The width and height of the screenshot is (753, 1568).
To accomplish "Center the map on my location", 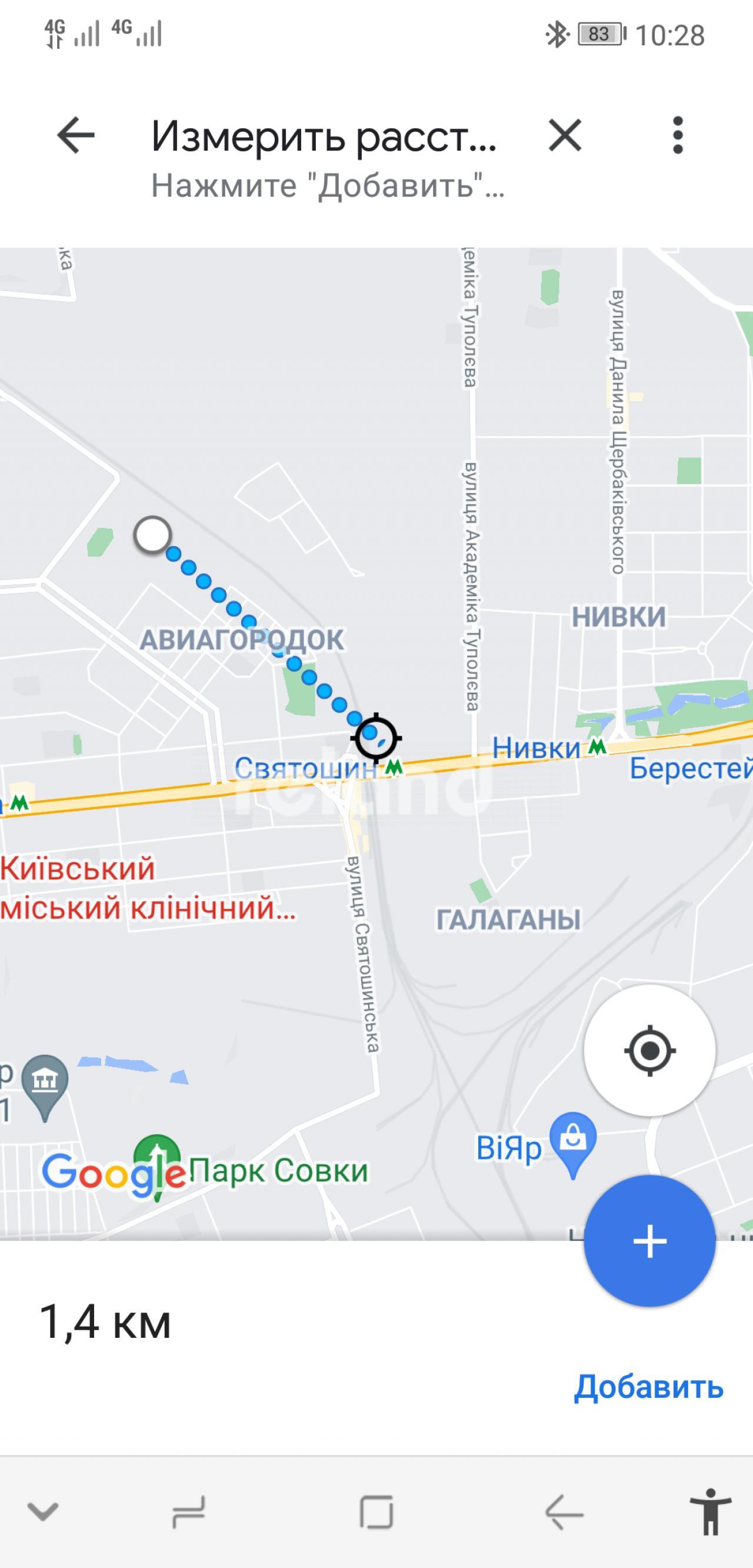I will [x=649, y=1050].
